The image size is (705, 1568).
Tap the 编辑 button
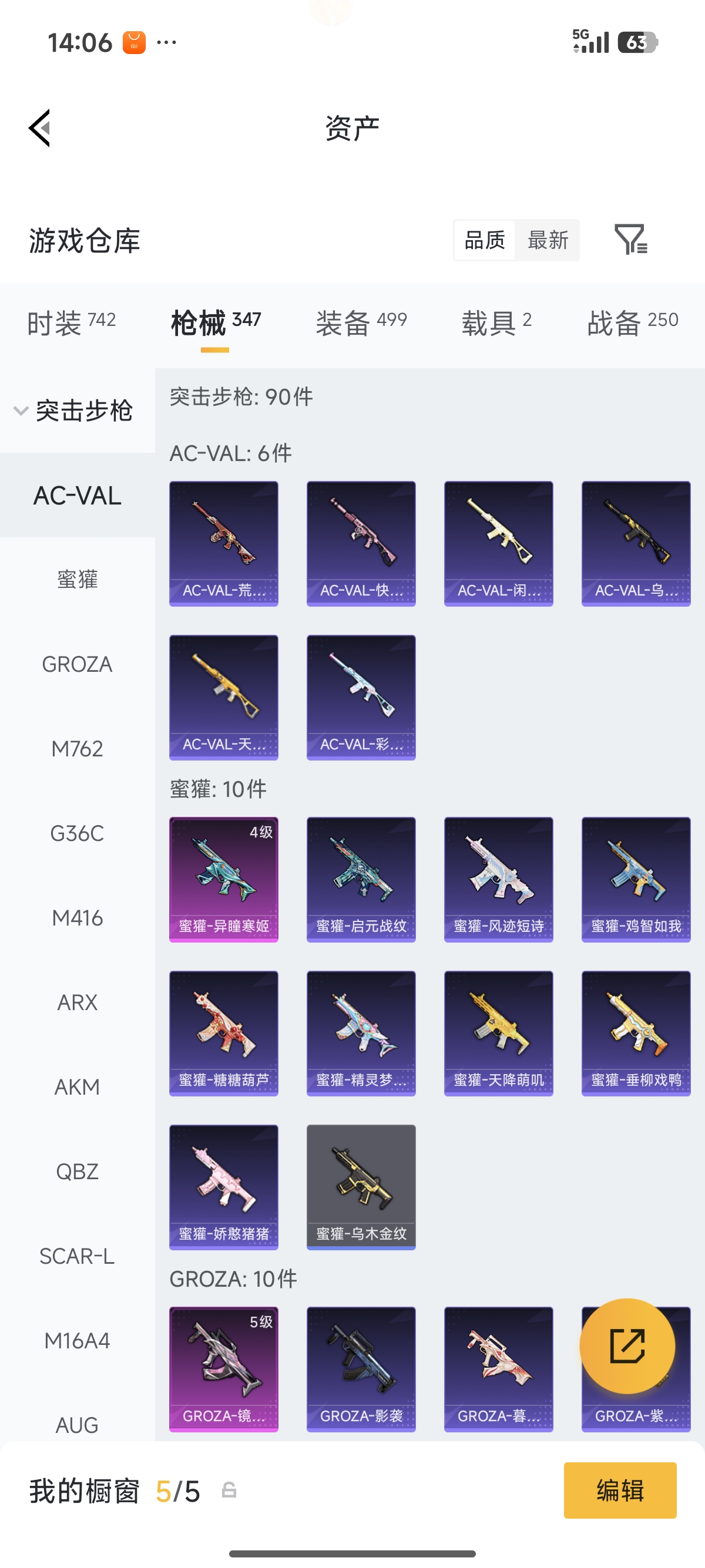pos(620,1490)
